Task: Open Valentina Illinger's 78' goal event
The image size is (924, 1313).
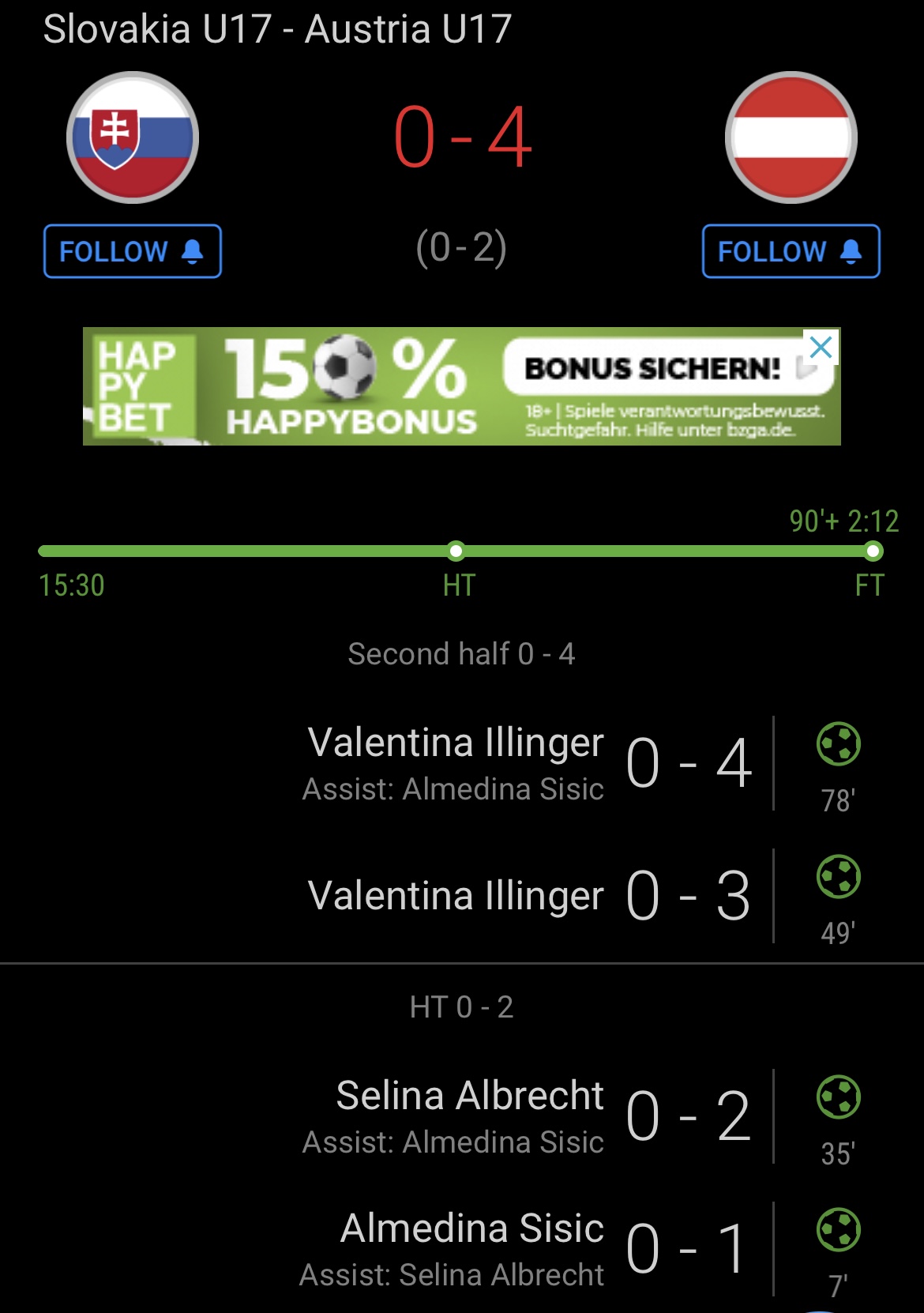Action: (529, 762)
